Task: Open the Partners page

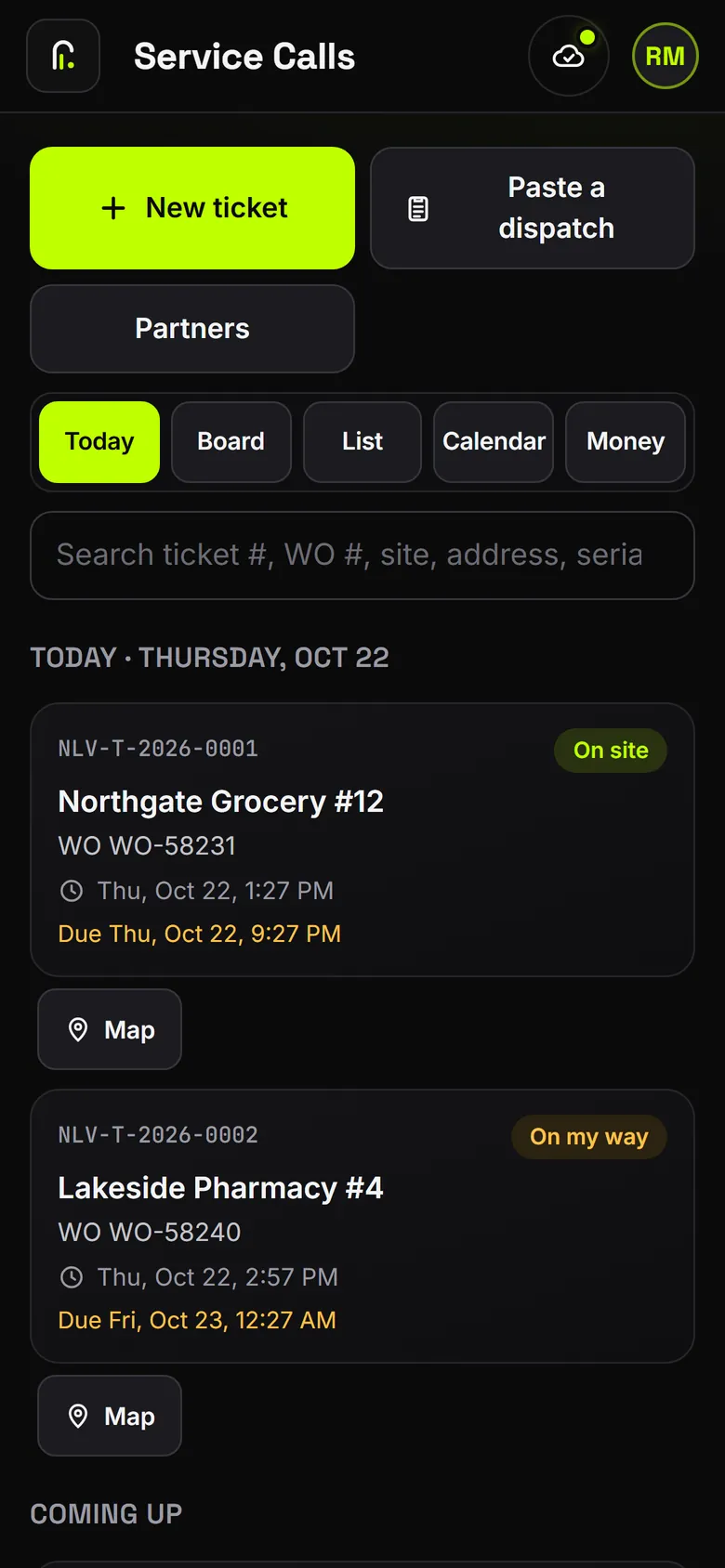Action: click(192, 329)
